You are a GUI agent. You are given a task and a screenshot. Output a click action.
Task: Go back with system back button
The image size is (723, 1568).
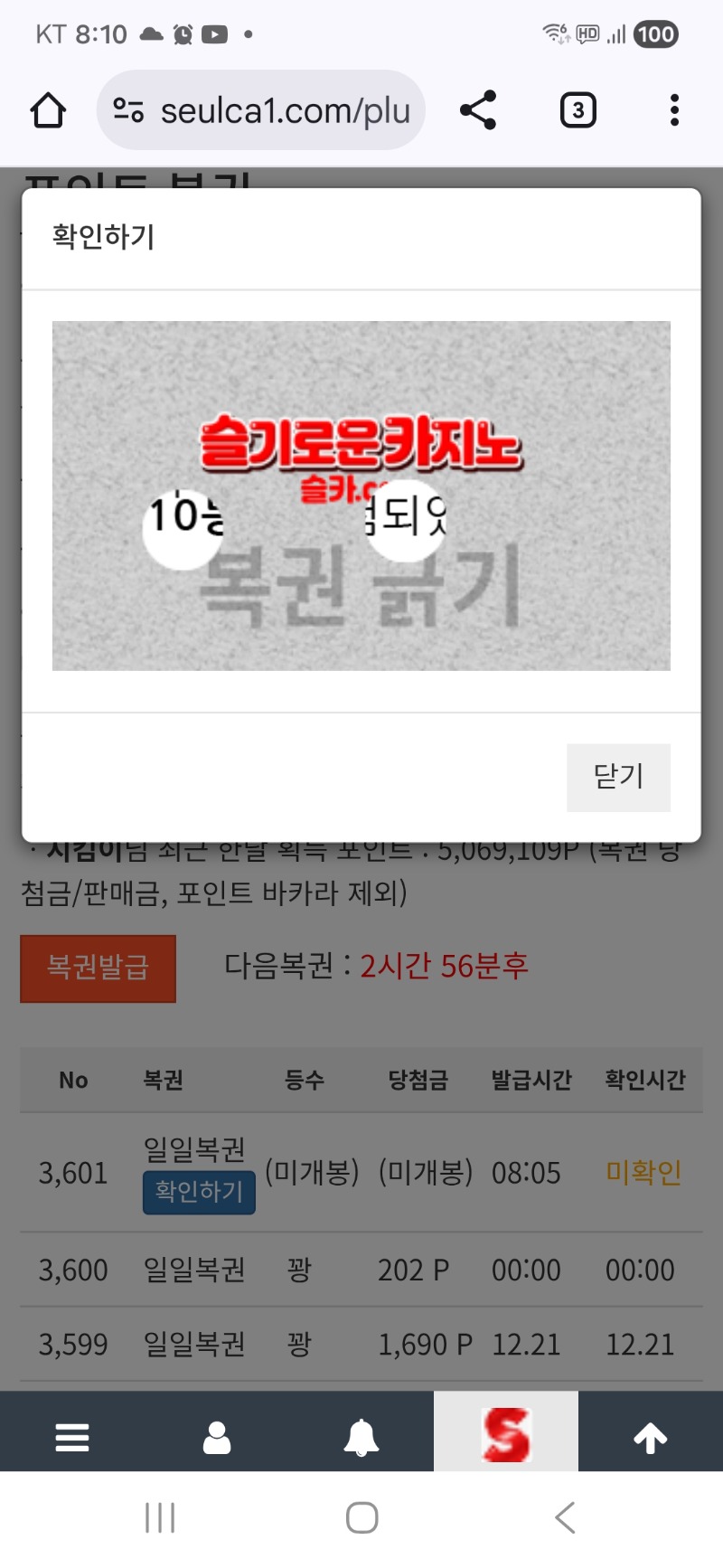pos(565,1517)
